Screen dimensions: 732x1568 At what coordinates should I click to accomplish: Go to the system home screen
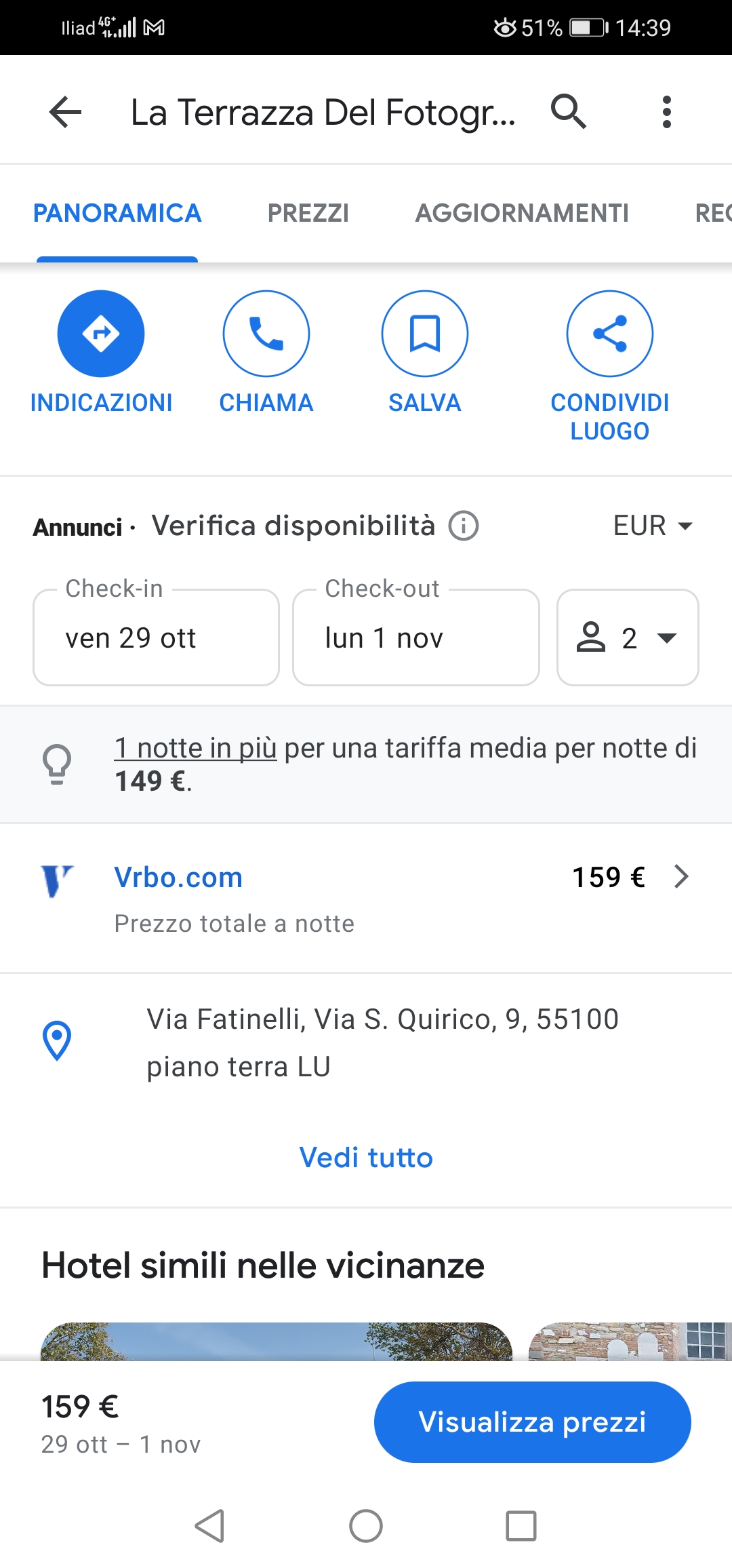click(x=366, y=1526)
